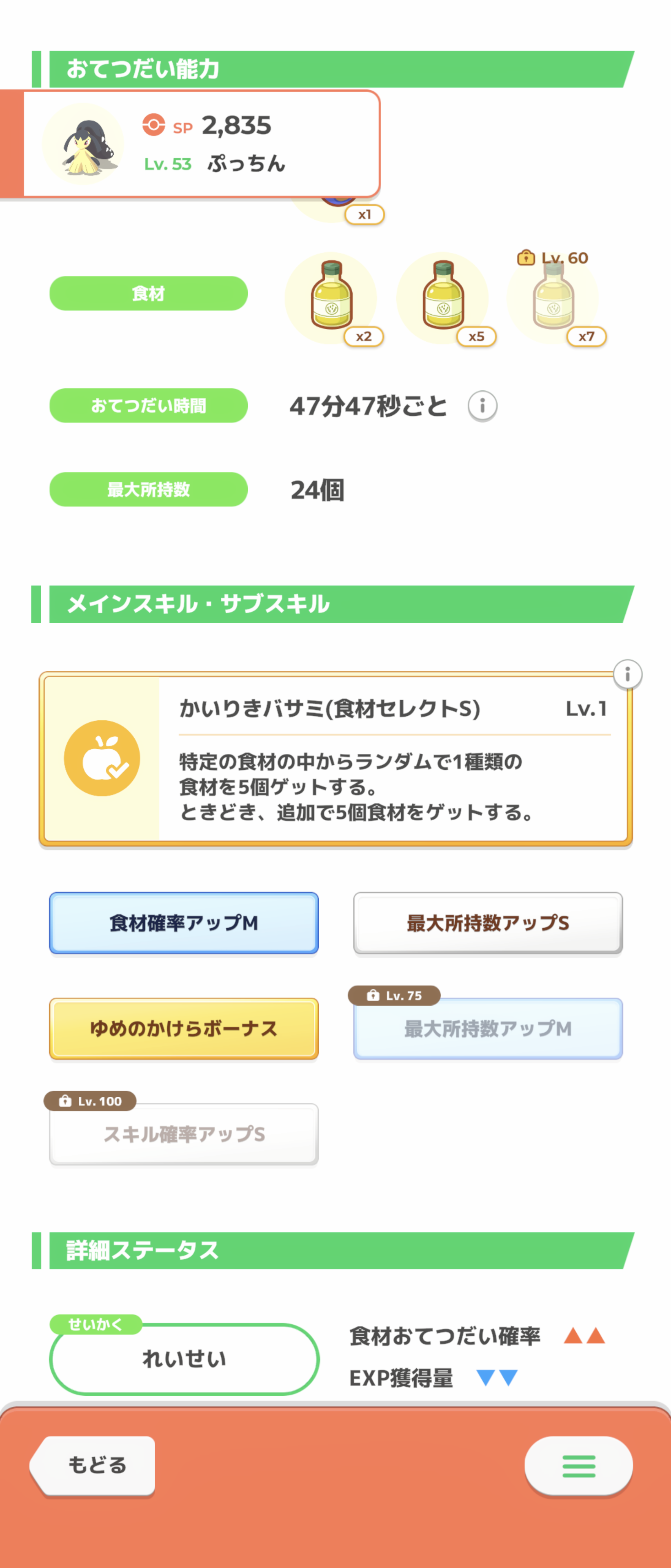
Task: Show main skill info icon
Action: point(627,675)
